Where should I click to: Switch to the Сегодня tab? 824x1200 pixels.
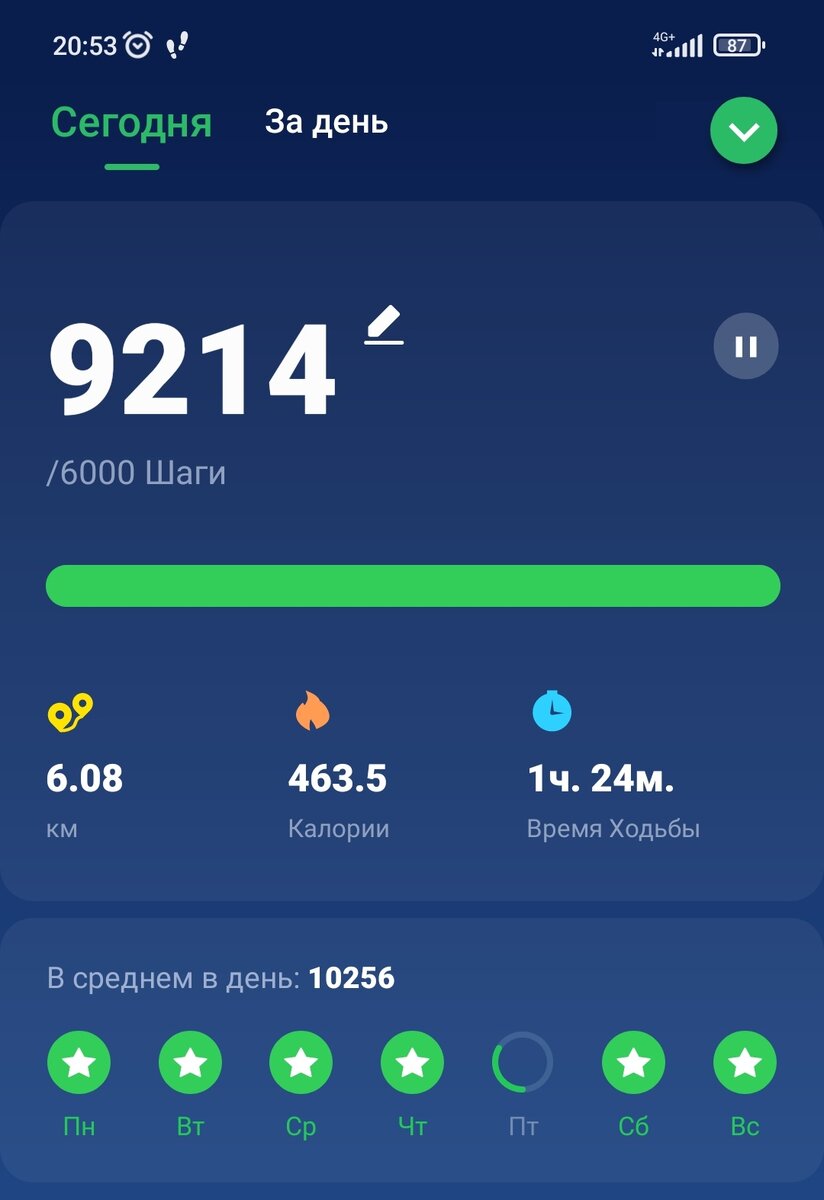[132, 124]
